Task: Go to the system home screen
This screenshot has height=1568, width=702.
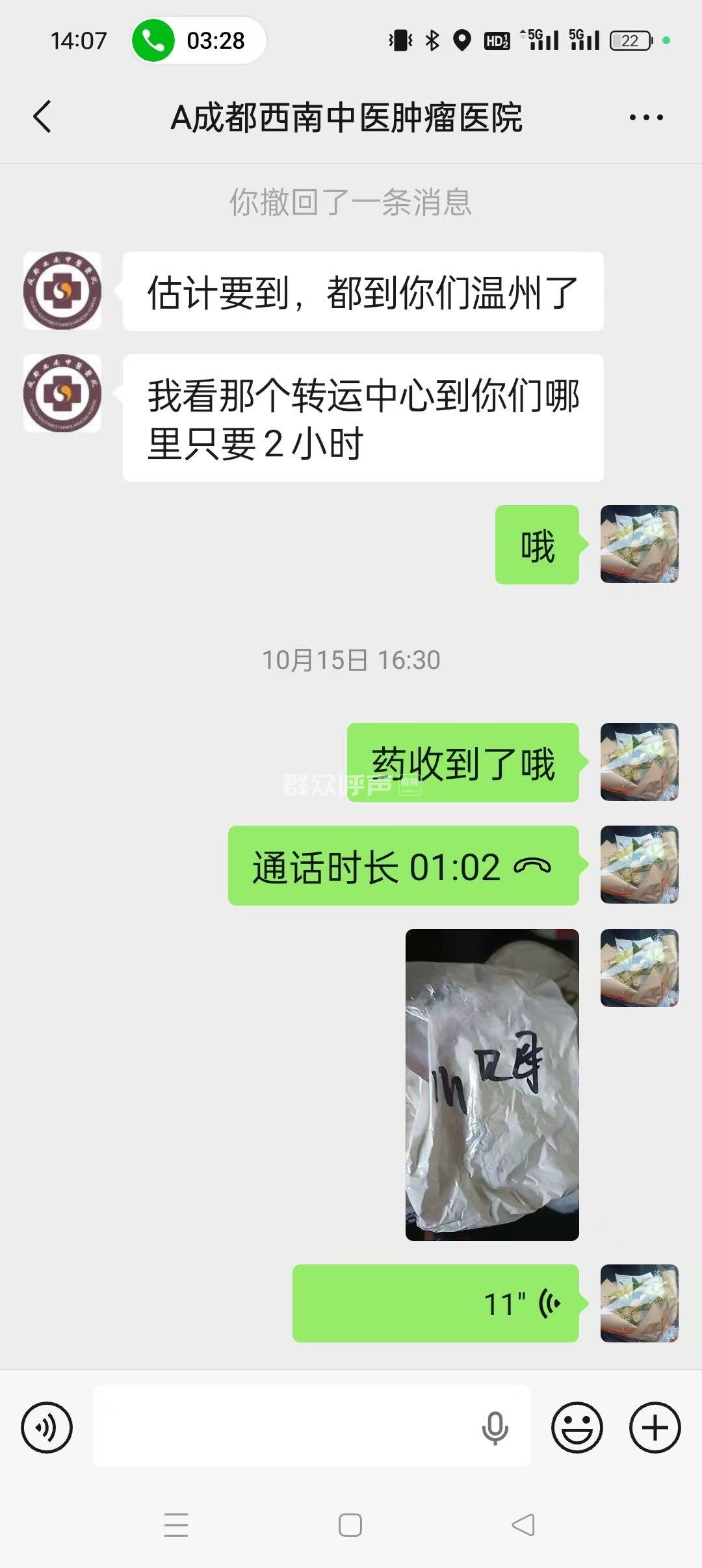Action: point(350,1524)
